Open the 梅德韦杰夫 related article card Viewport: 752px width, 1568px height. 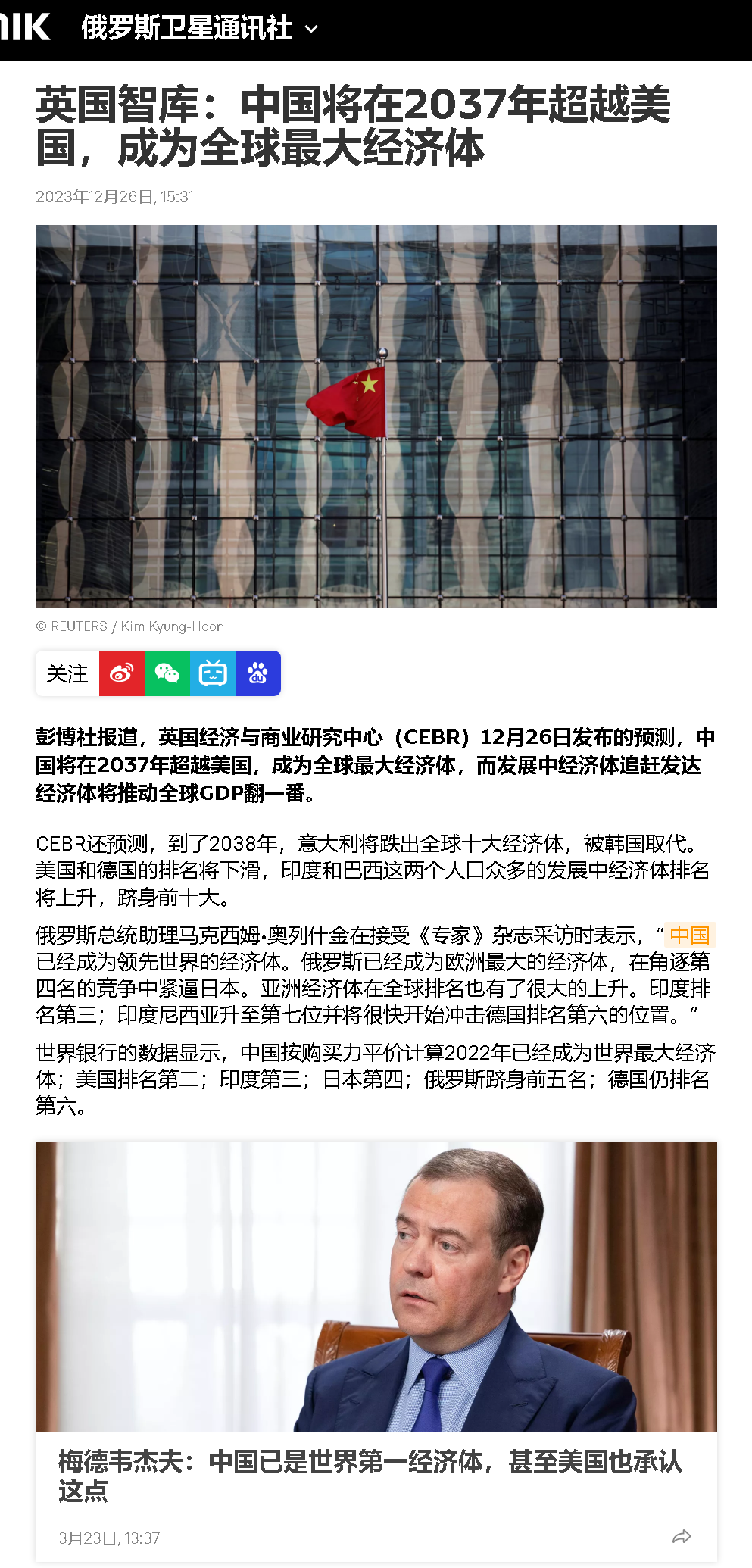pos(370,1475)
